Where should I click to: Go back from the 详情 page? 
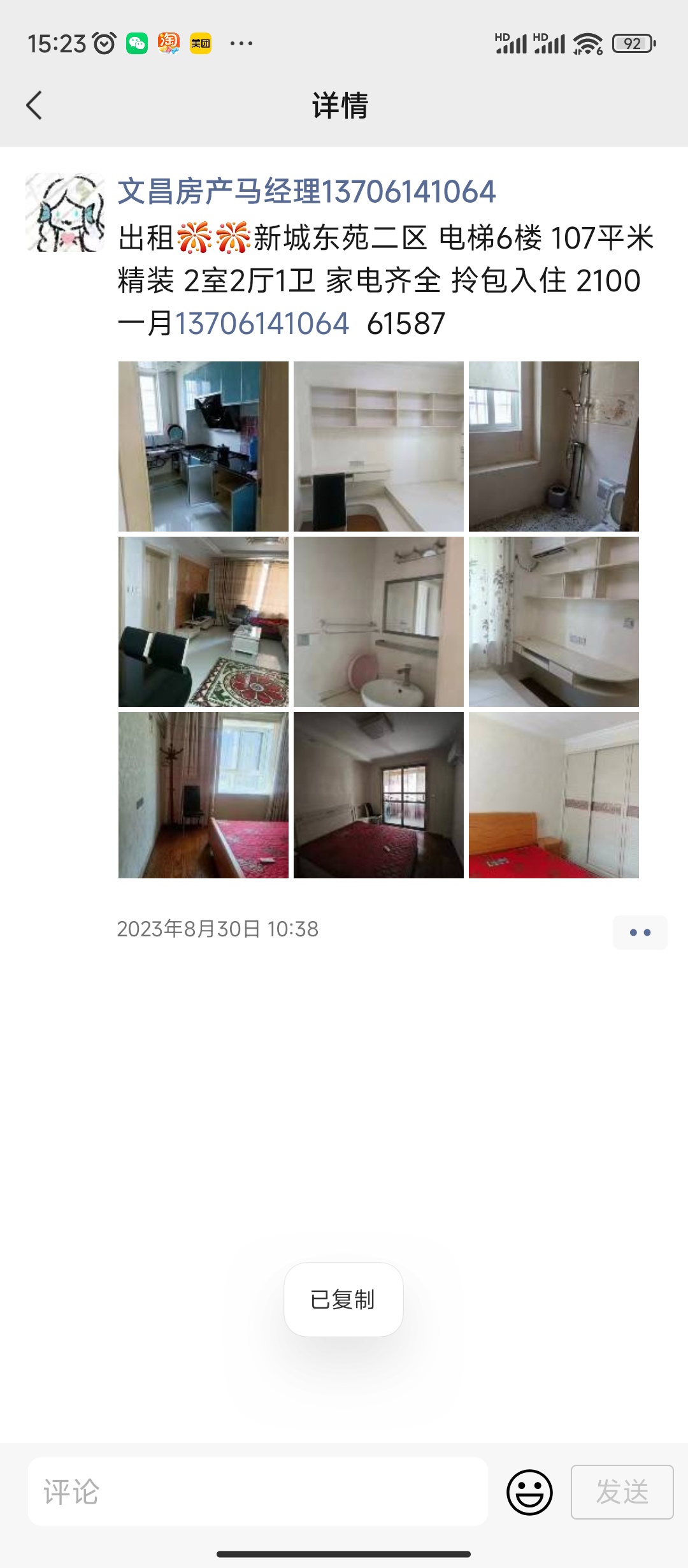point(34,105)
